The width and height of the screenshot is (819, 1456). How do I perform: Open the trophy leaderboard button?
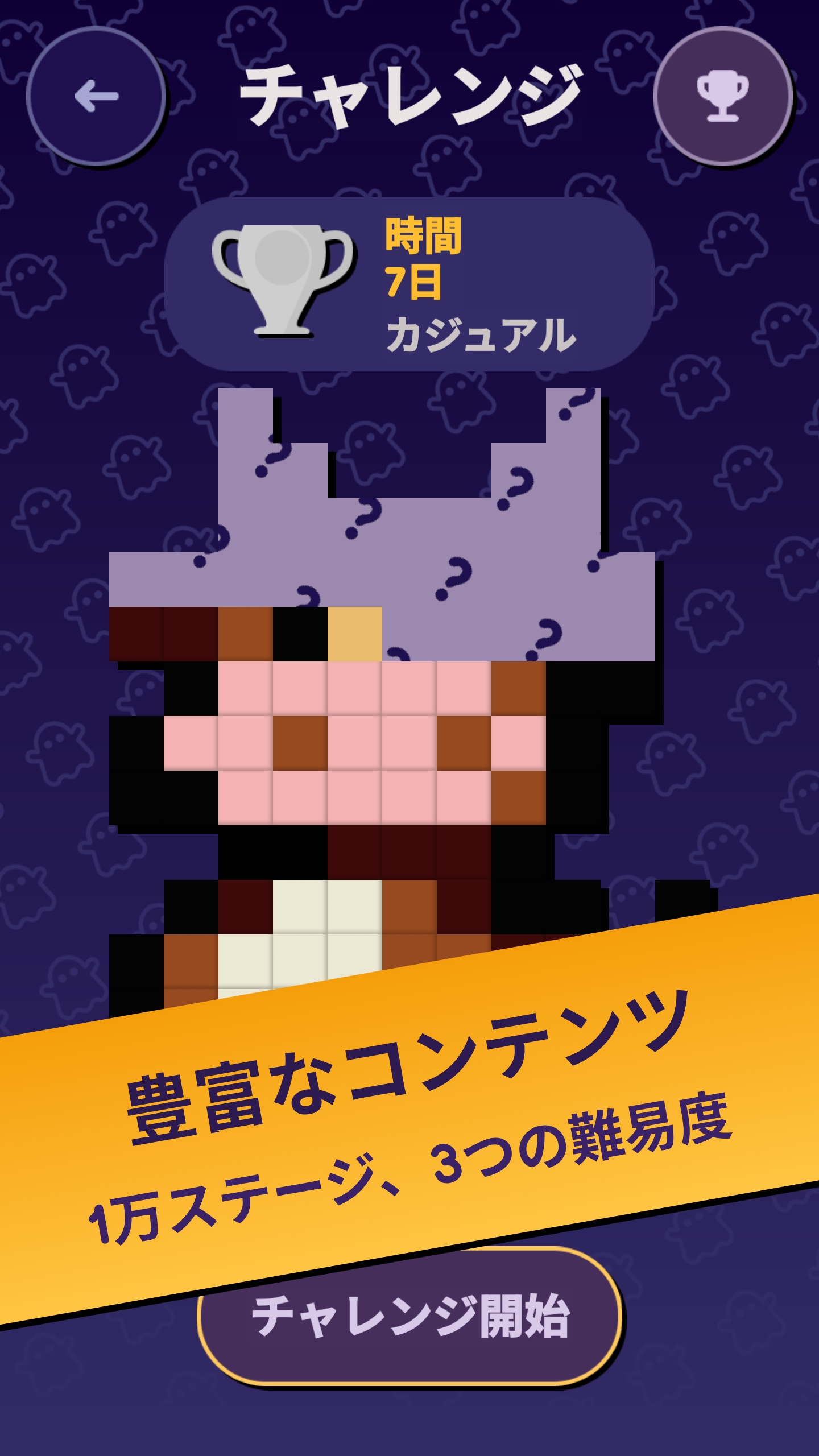pos(723,96)
